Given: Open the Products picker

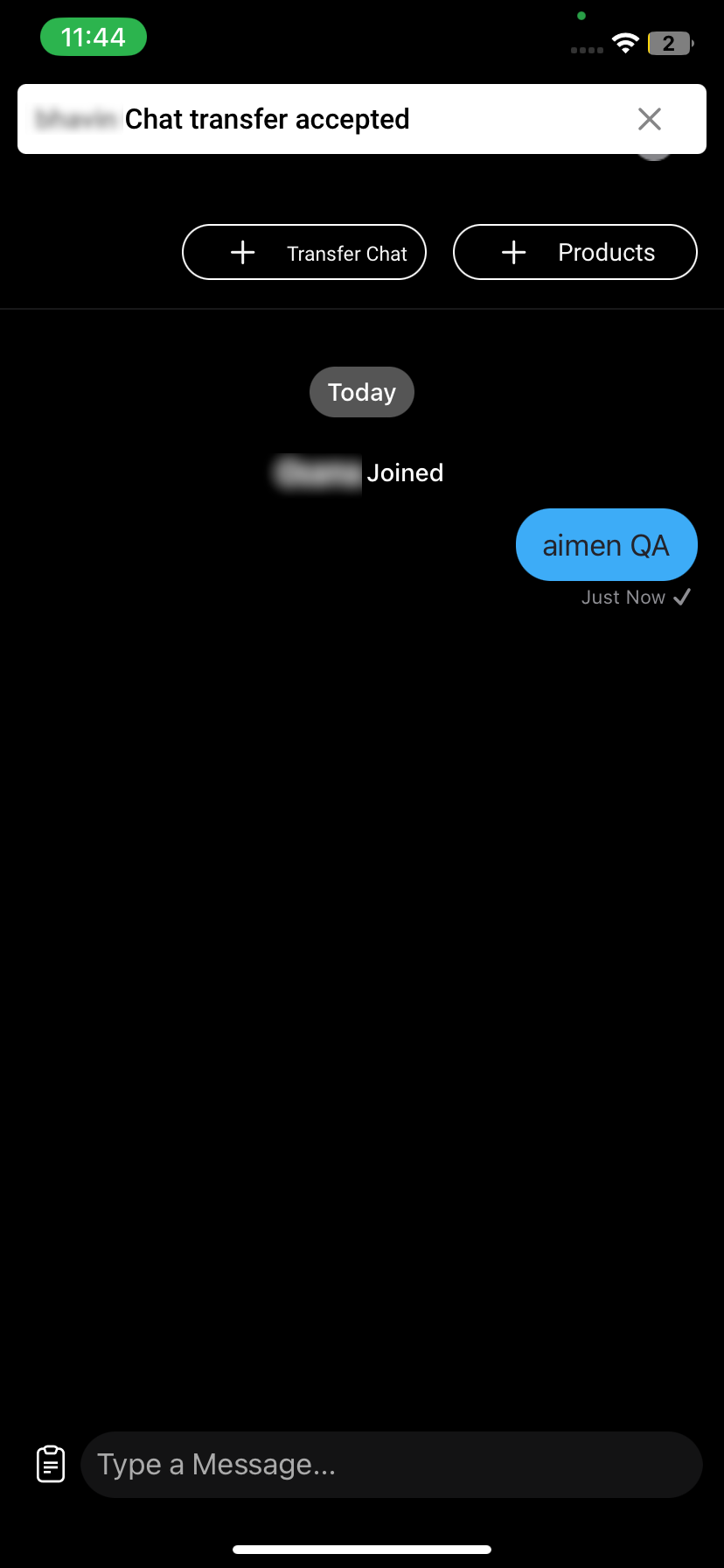Looking at the screenshot, I should (574, 252).
